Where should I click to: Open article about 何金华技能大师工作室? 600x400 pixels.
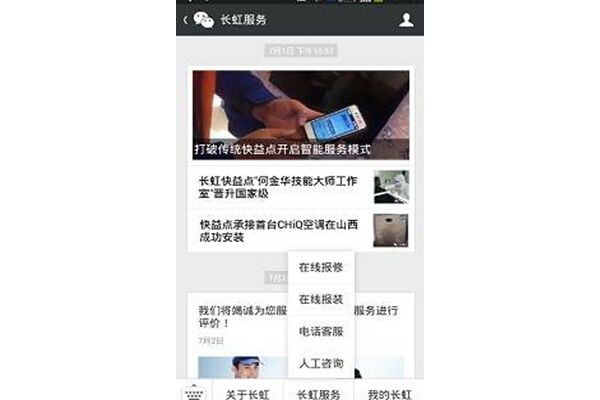280,187
